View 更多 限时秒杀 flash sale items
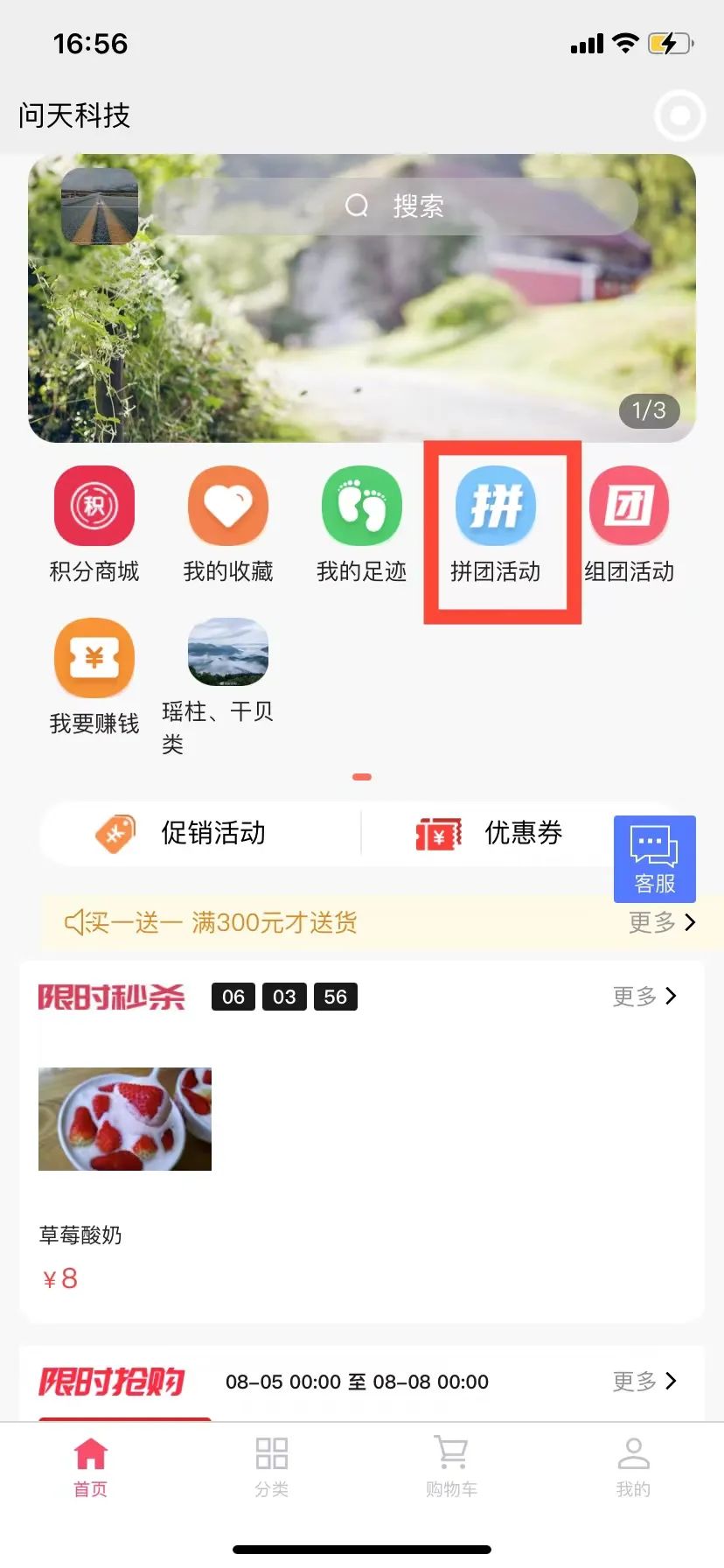The image size is (724, 1568). [645, 996]
